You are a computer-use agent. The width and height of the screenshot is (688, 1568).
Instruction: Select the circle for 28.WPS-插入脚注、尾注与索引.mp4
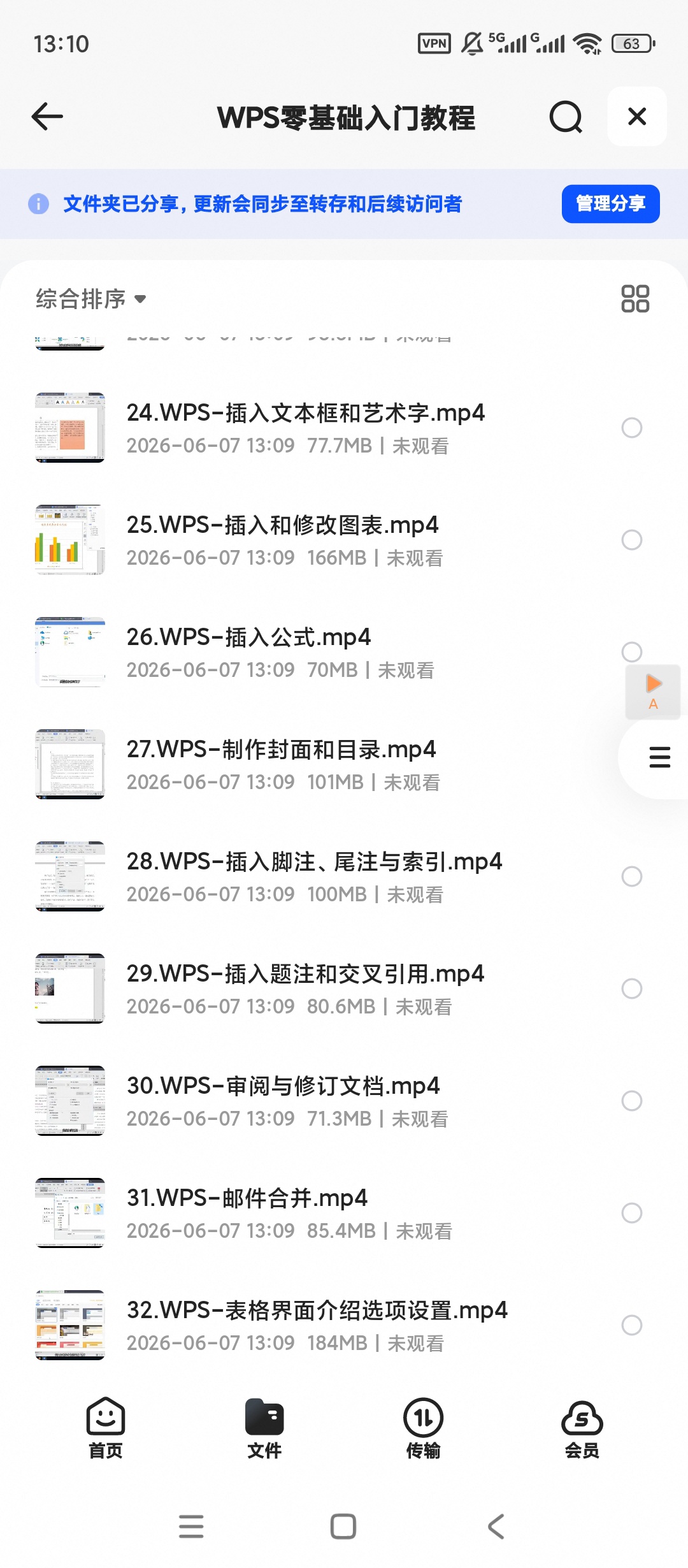631,876
